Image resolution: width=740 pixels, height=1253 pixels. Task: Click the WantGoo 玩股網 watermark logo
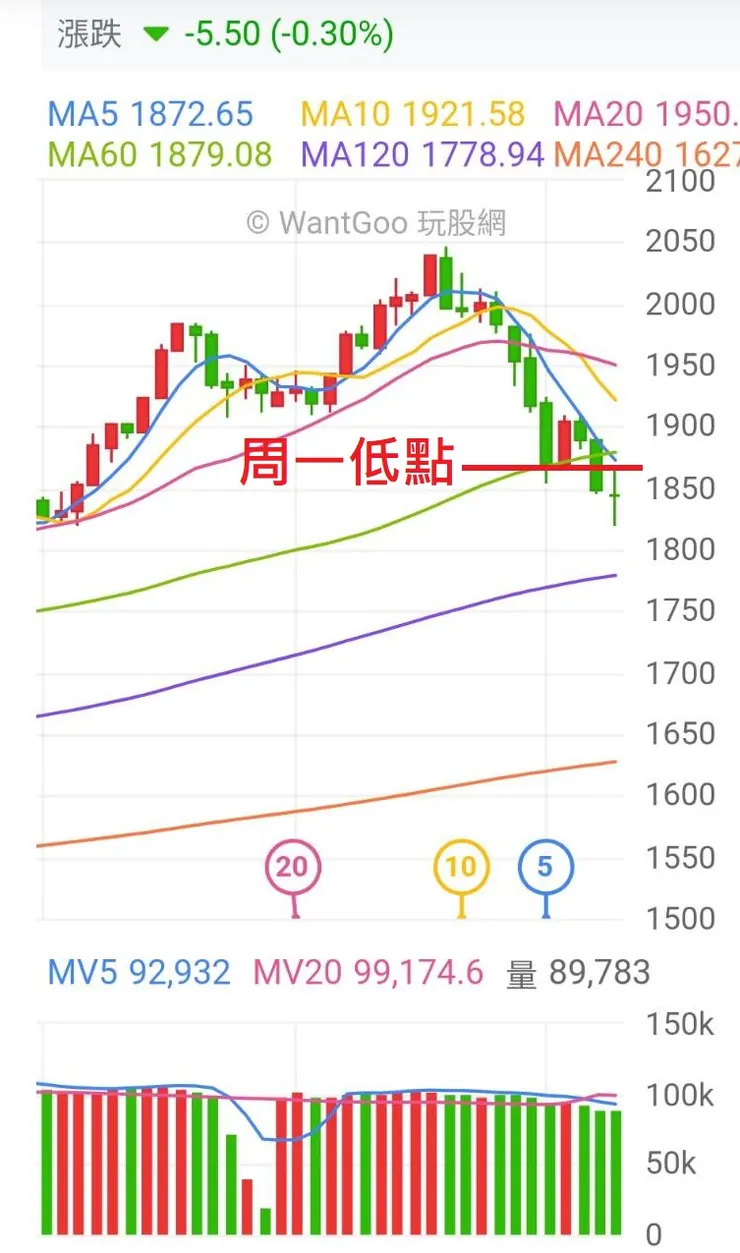375,223
